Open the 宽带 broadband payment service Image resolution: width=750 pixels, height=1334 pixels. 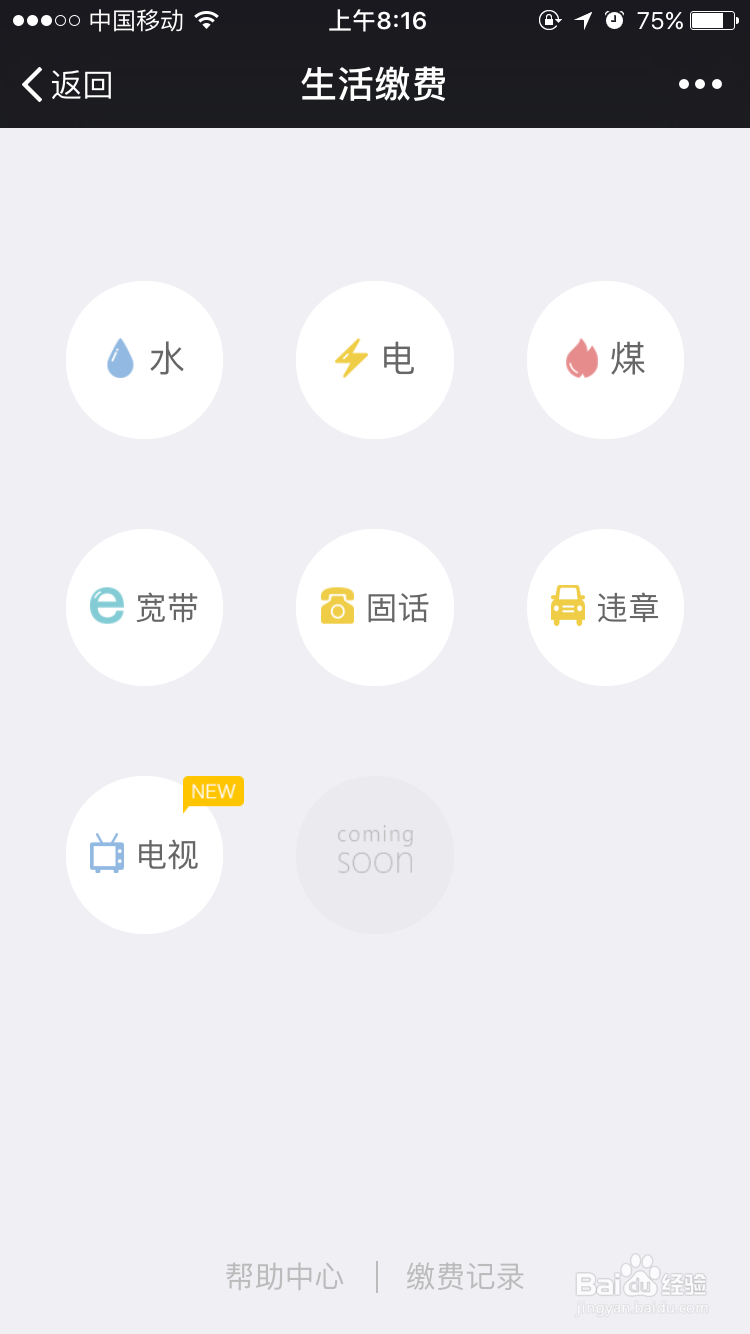coord(144,608)
